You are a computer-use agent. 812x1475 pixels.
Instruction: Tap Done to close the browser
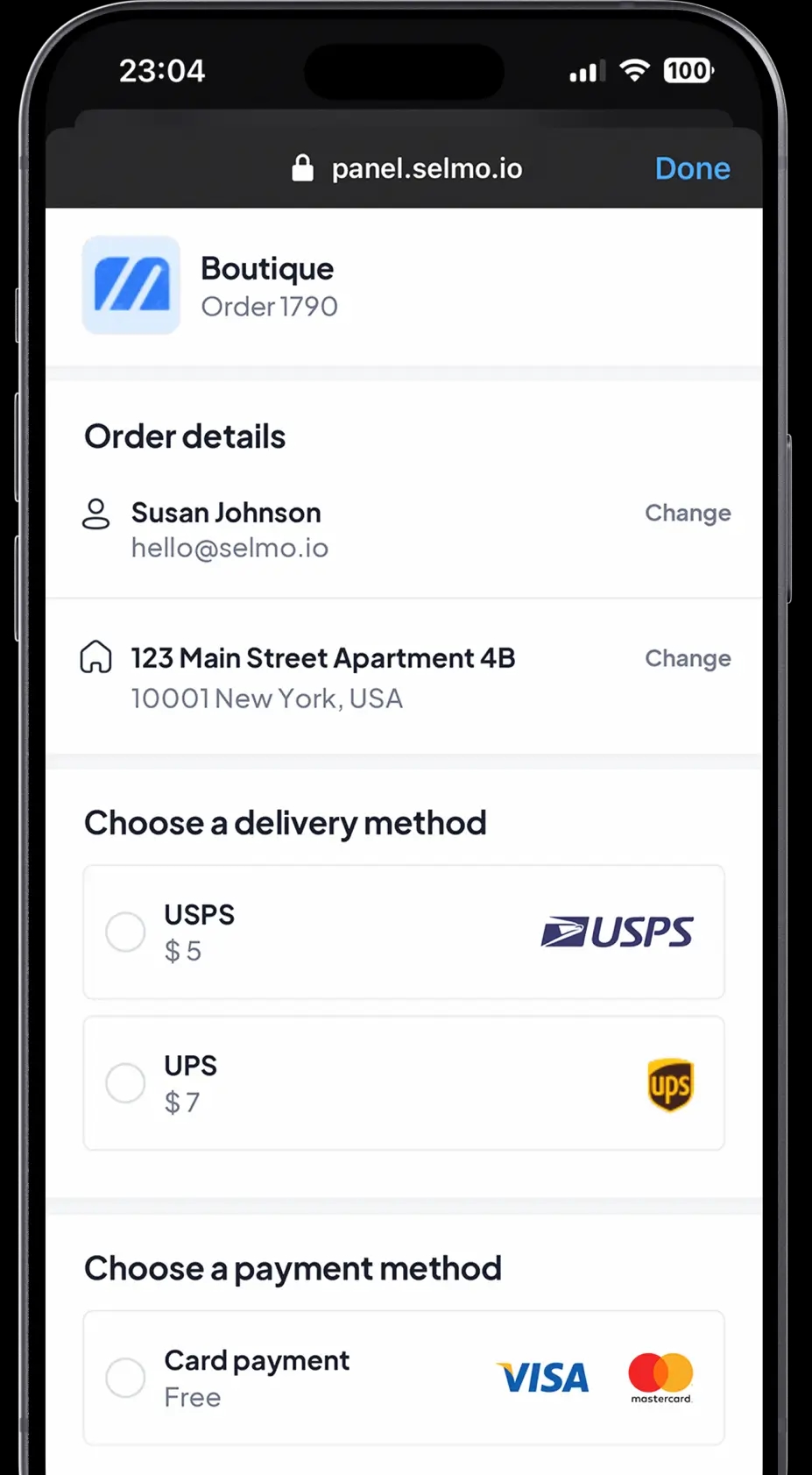pos(692,168)
